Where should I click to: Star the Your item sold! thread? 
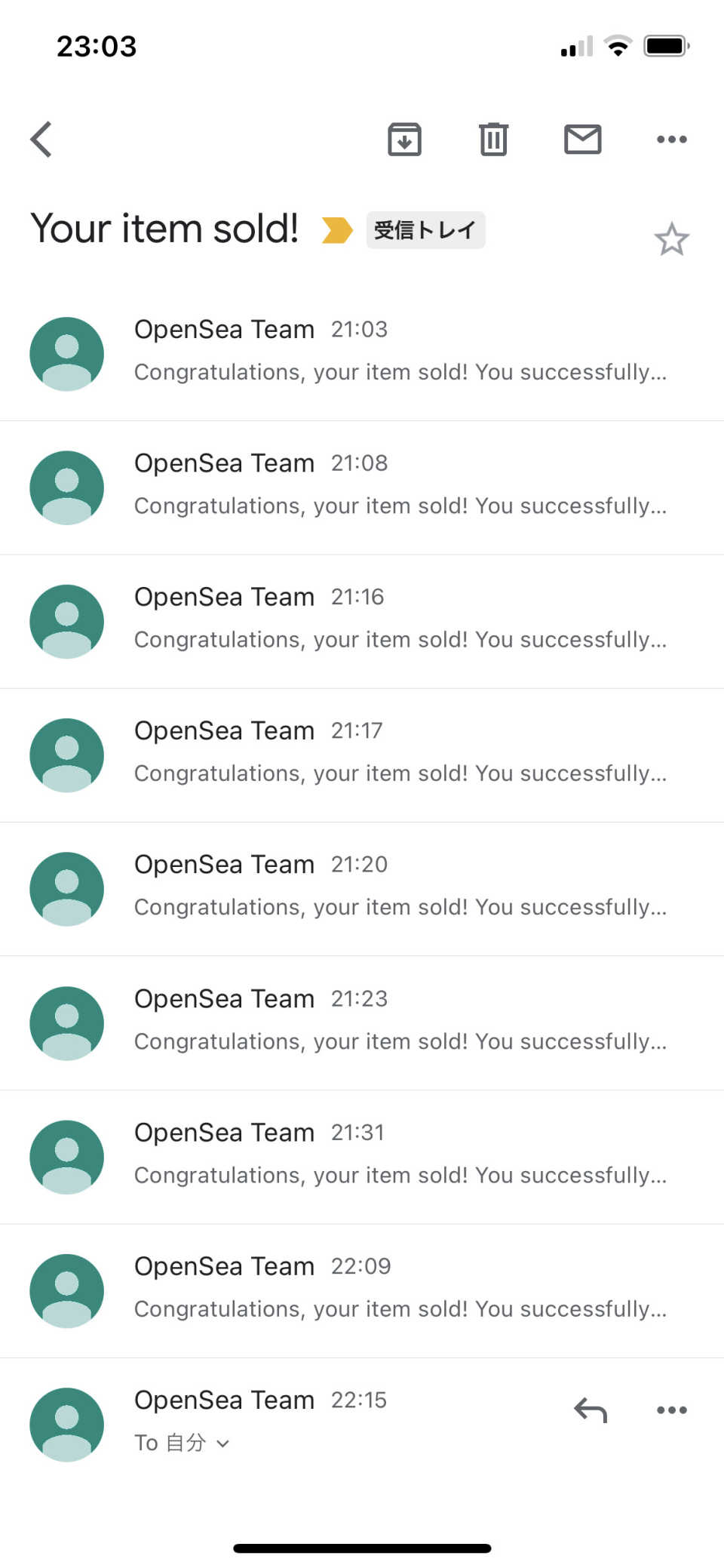(x=671, y=239)
